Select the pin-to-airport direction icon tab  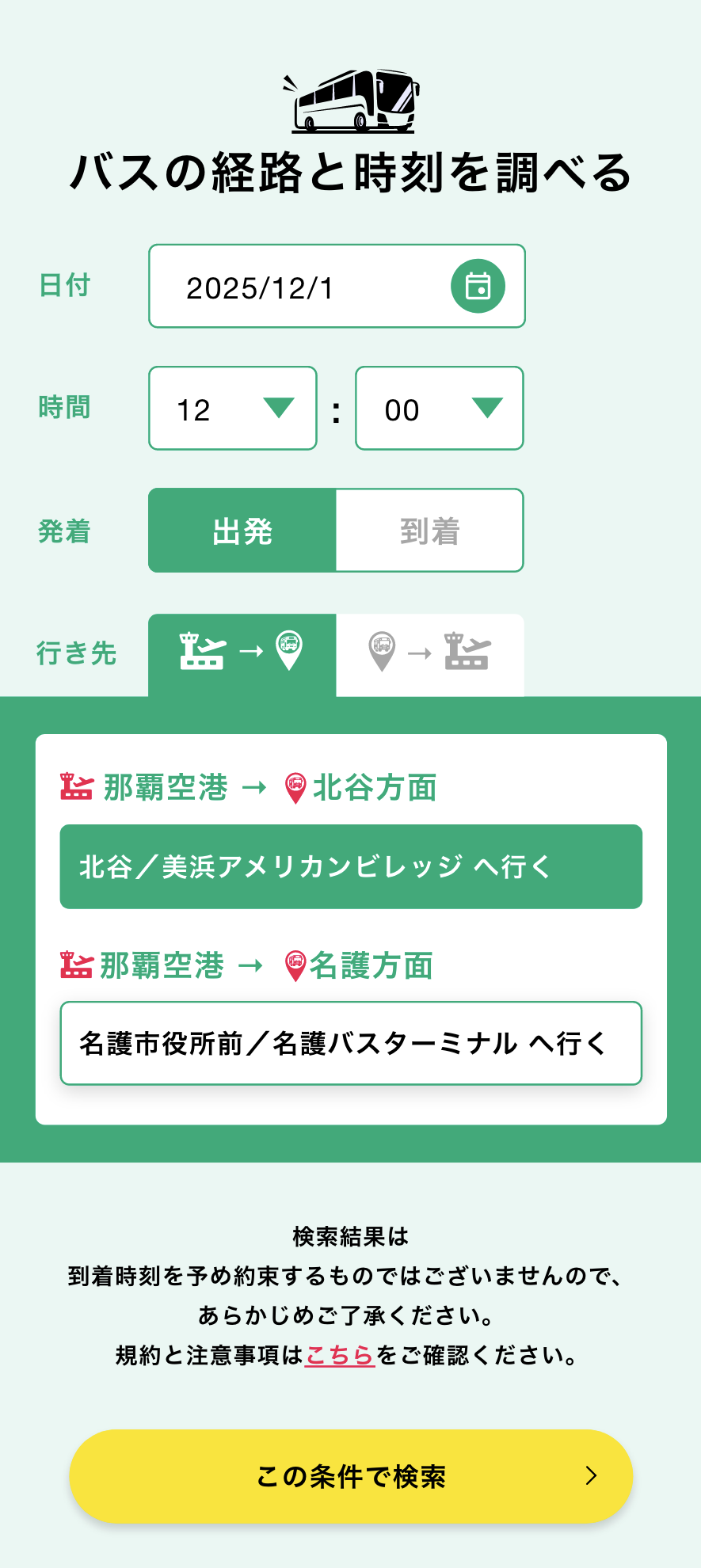(x=429, y=655)
